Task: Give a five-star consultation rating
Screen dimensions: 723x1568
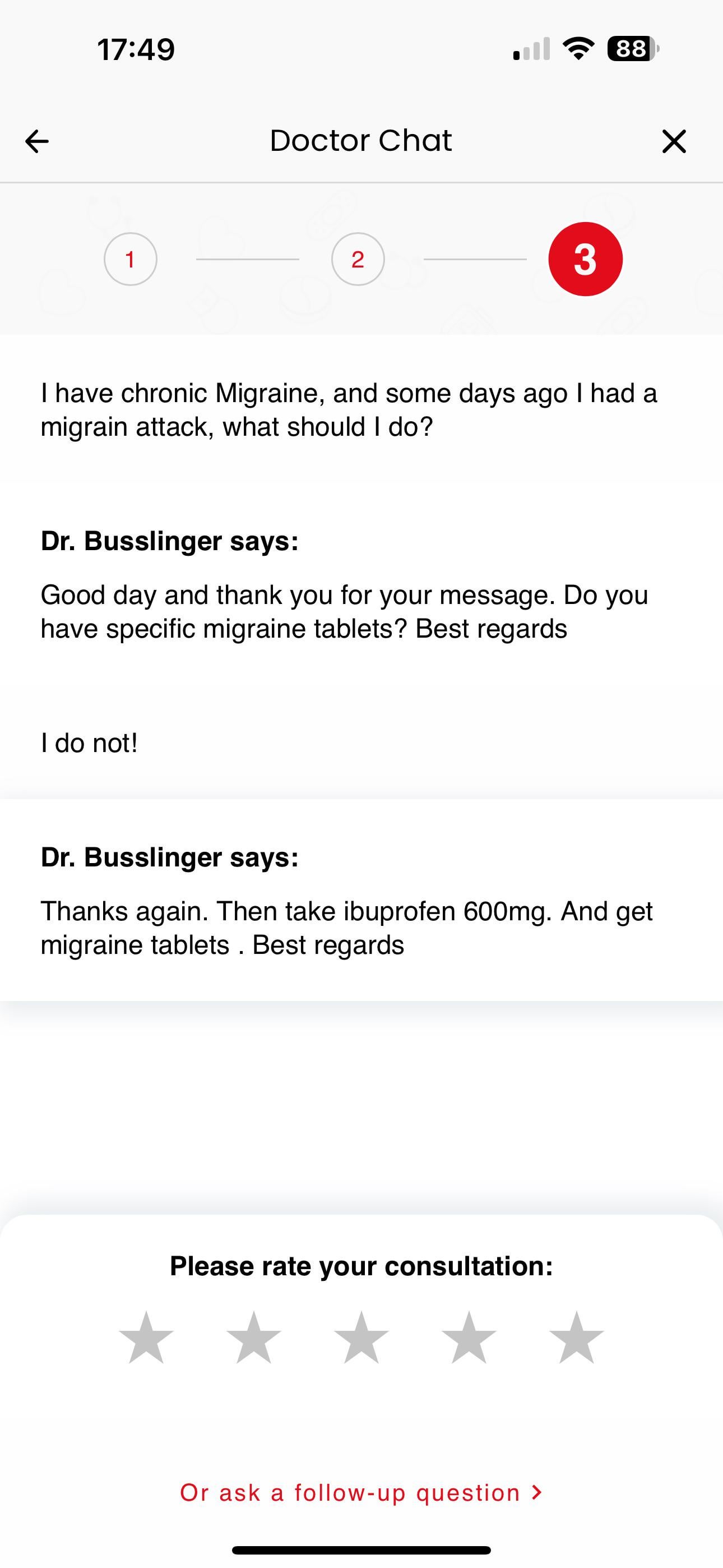Action: (576, 1337)
